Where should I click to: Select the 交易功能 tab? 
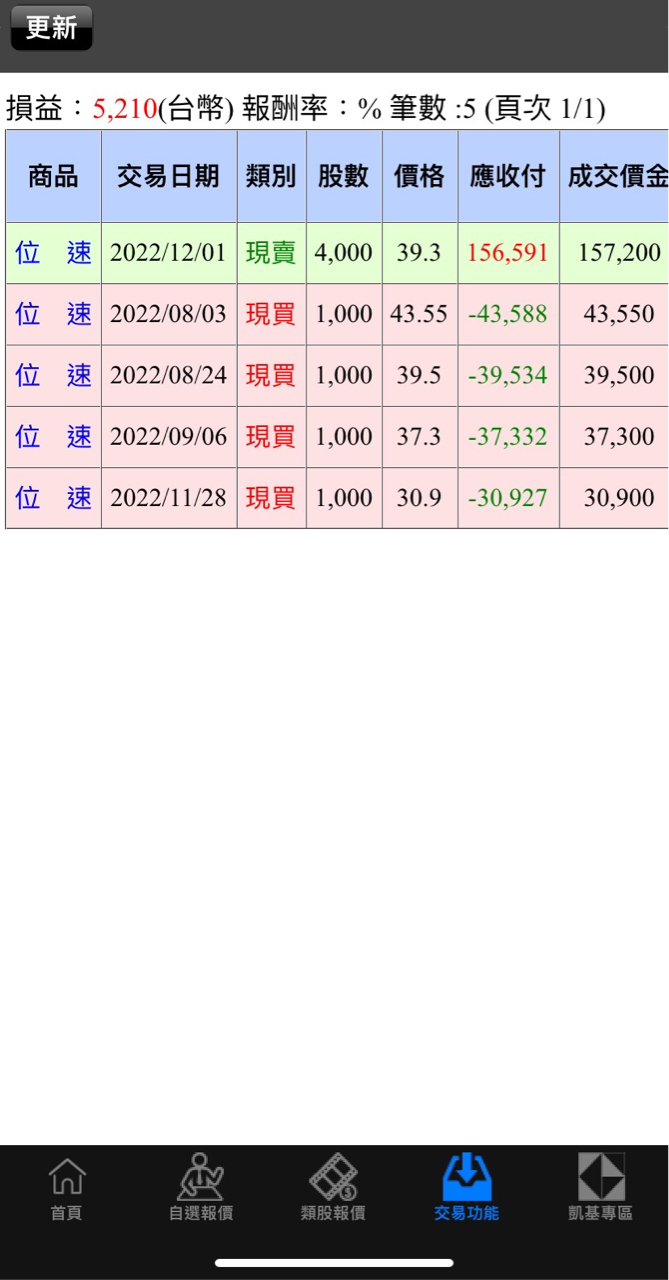466,1189
